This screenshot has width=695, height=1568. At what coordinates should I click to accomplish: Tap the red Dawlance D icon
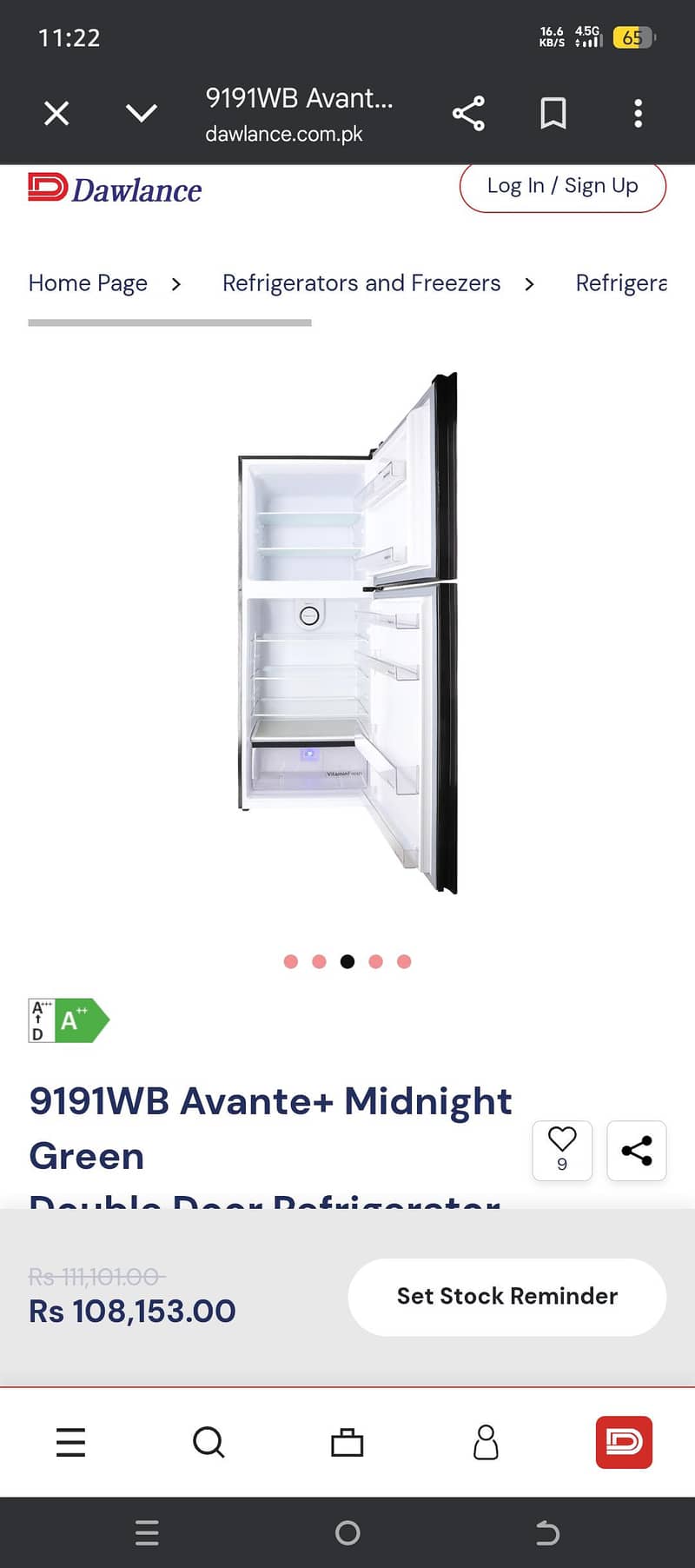click(624, 1443)
